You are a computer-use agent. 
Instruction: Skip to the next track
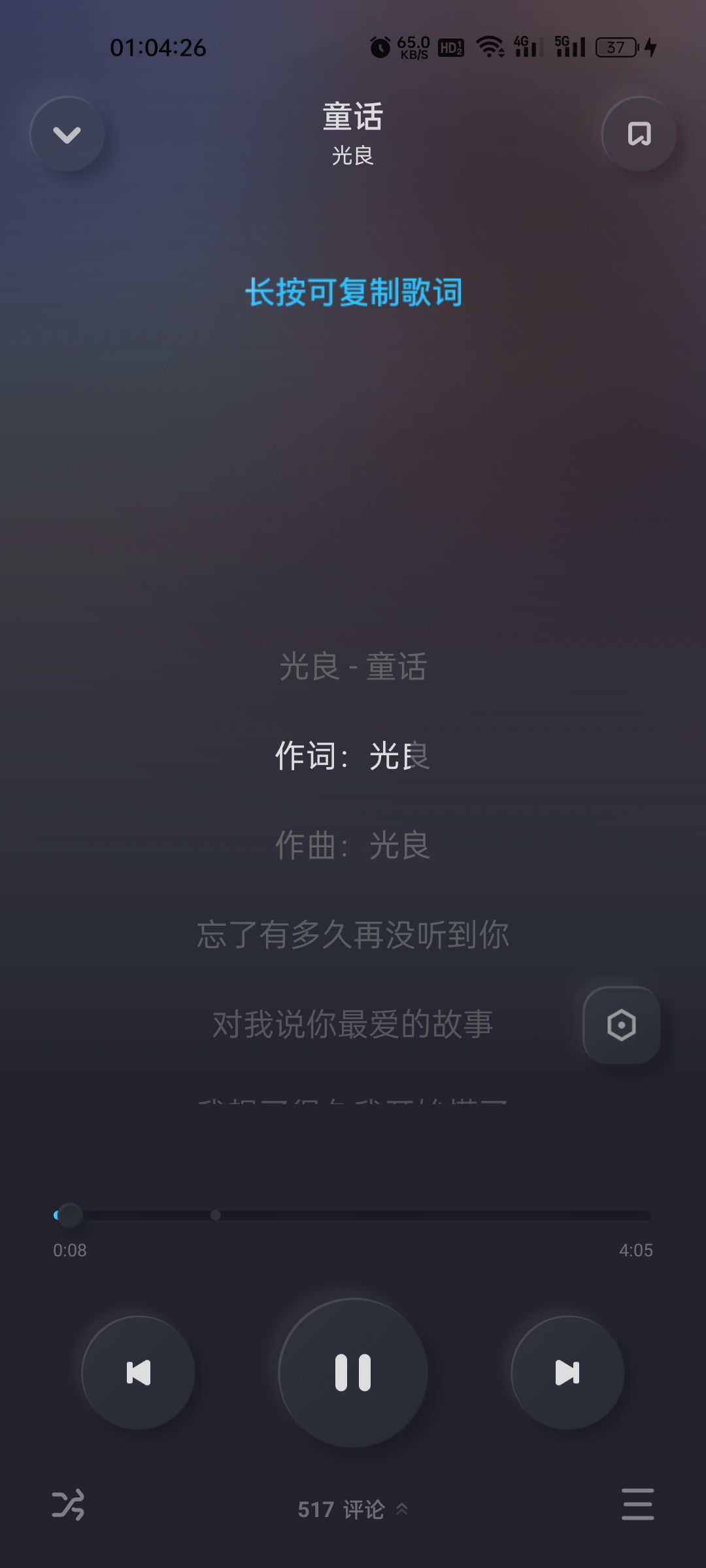click(567, 1372)
